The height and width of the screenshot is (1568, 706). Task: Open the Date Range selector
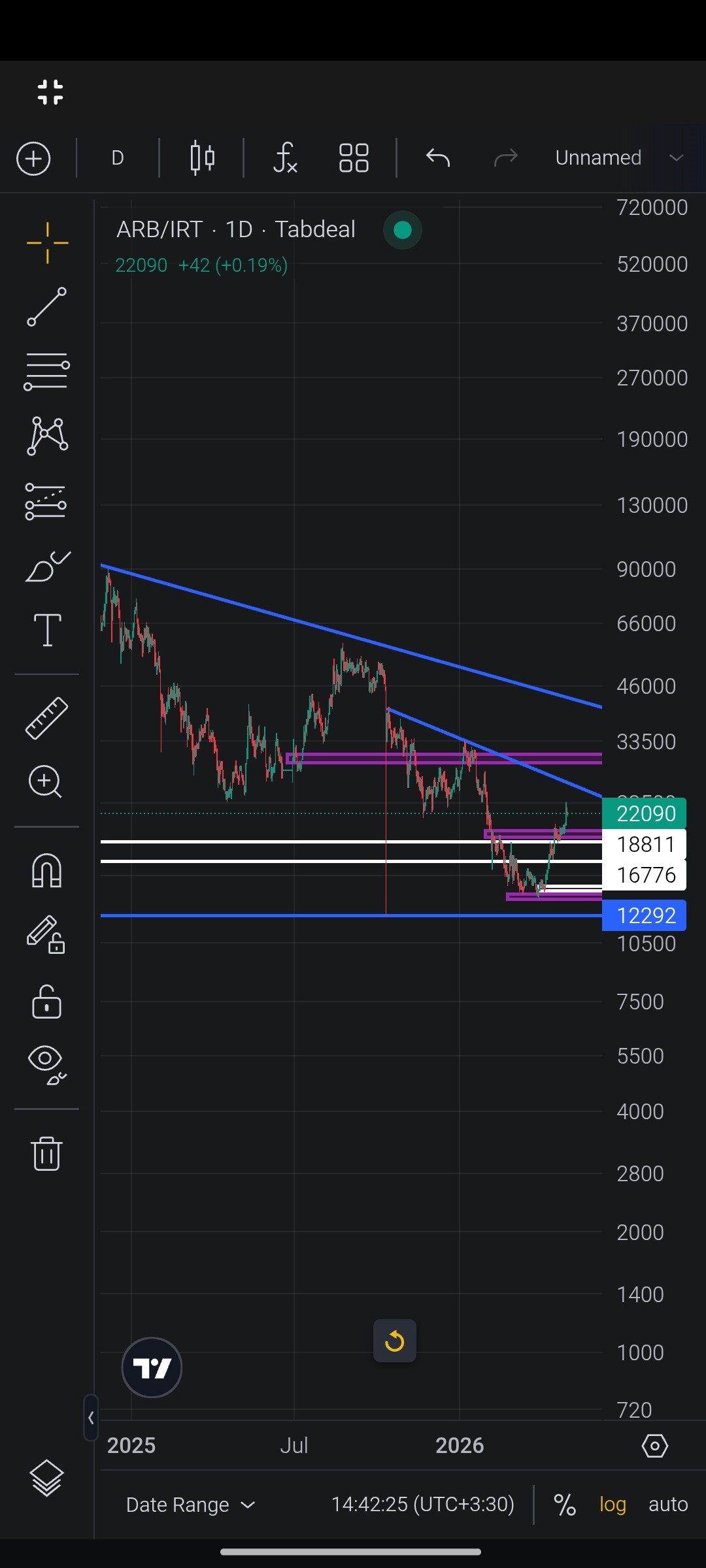point(190,1505)
